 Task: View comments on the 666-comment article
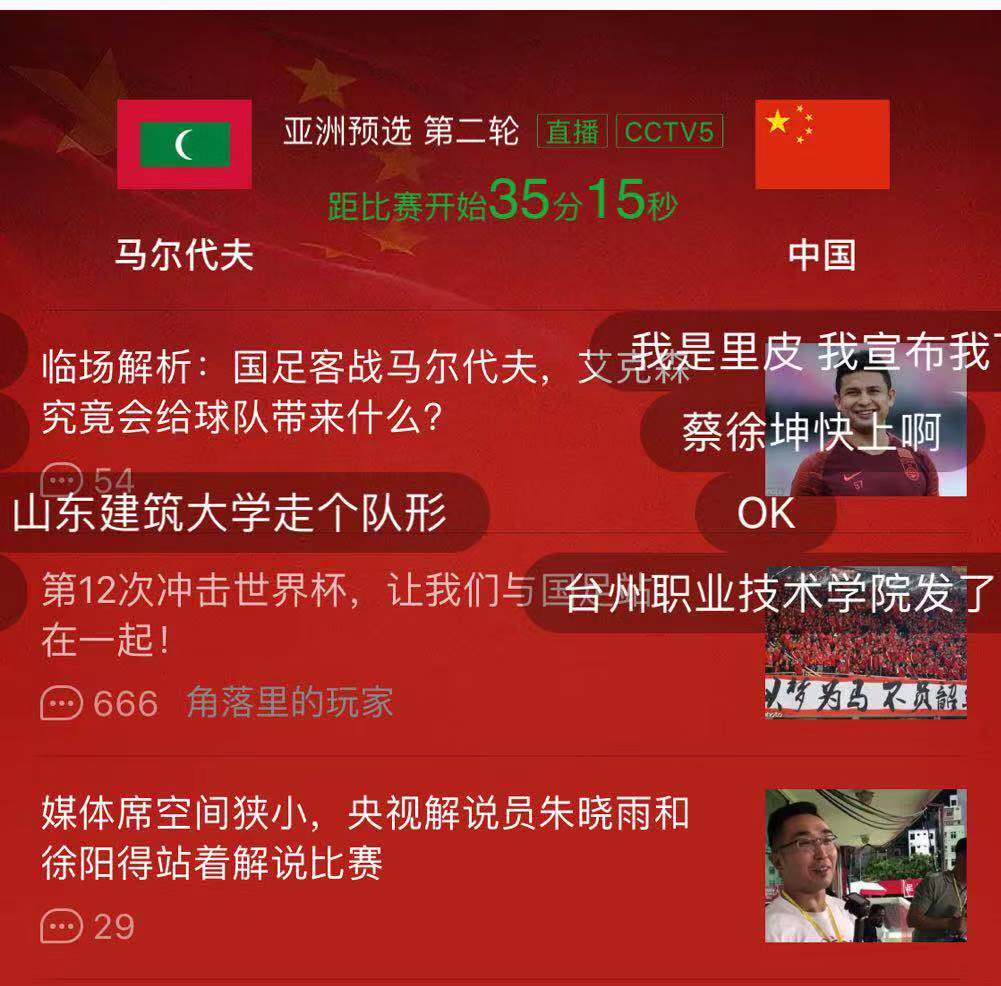tap(100, 704)
